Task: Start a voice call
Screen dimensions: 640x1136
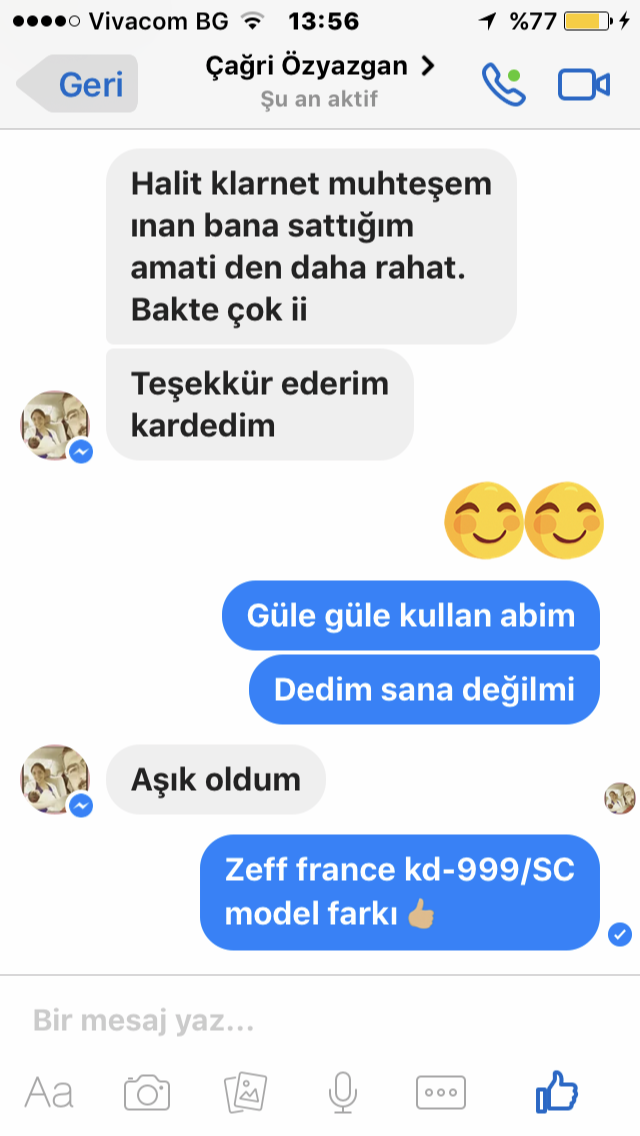Action: 504,85
